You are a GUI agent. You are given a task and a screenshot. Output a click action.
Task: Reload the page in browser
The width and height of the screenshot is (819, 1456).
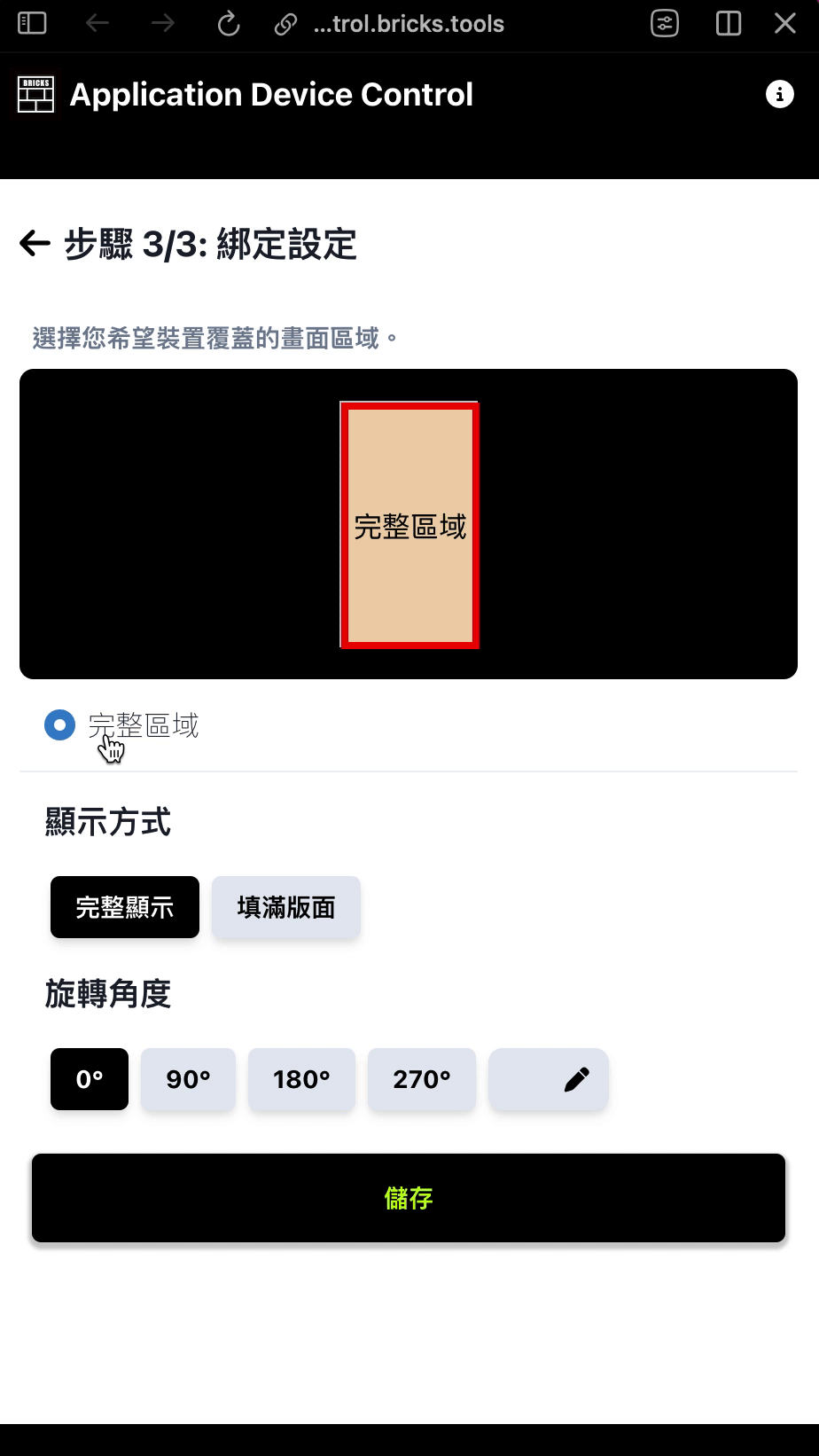[229, 24]
